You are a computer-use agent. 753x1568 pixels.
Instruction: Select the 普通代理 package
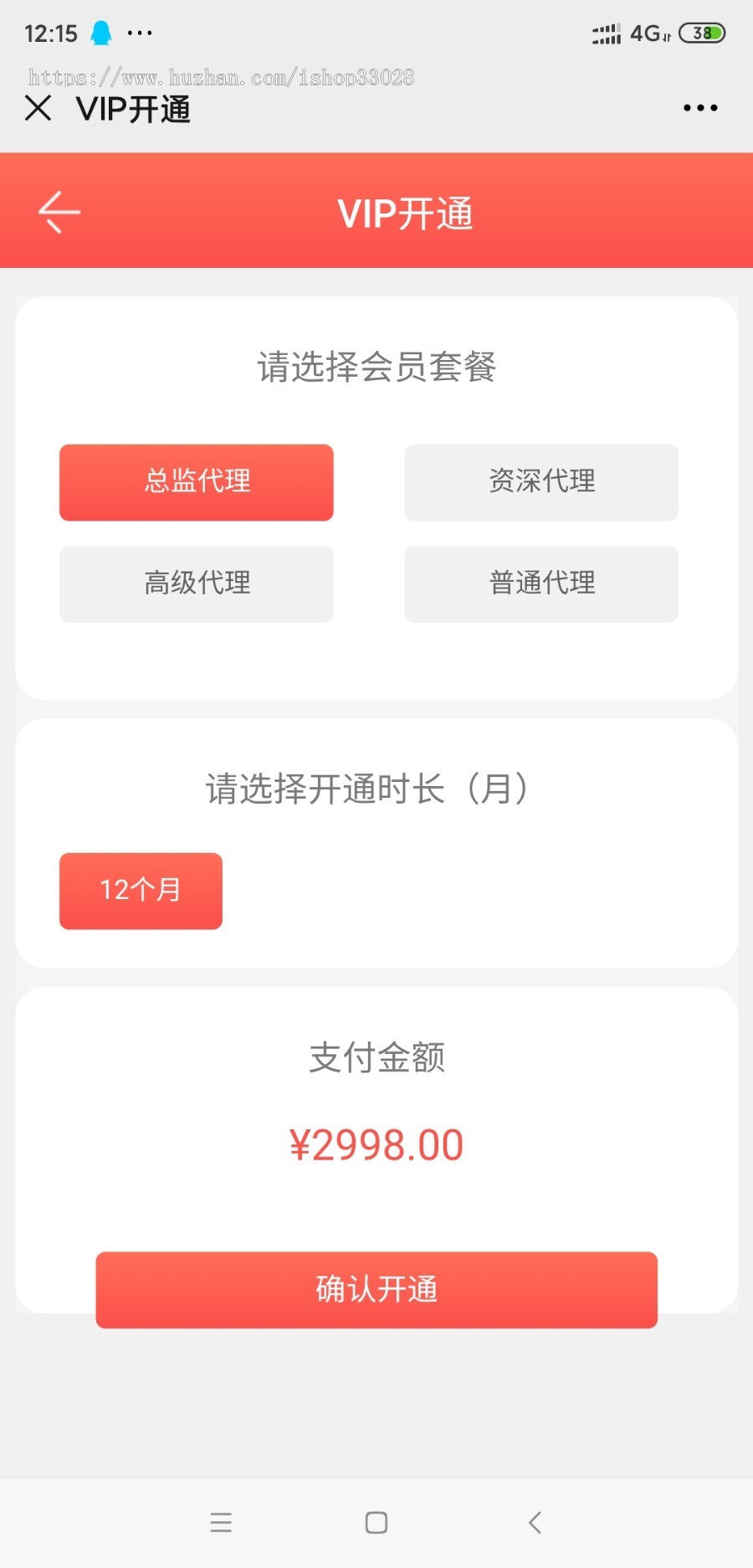[541, 584]
